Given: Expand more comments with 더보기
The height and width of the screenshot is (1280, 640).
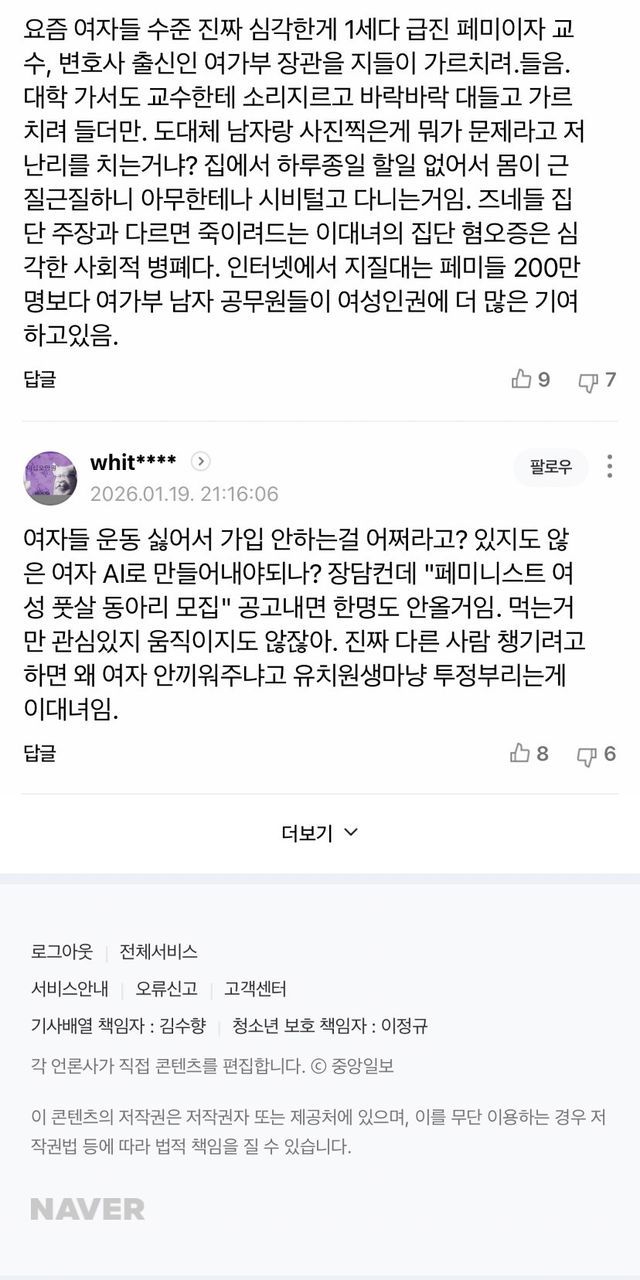Looking at the screenshot, I should tap(320, 833).
